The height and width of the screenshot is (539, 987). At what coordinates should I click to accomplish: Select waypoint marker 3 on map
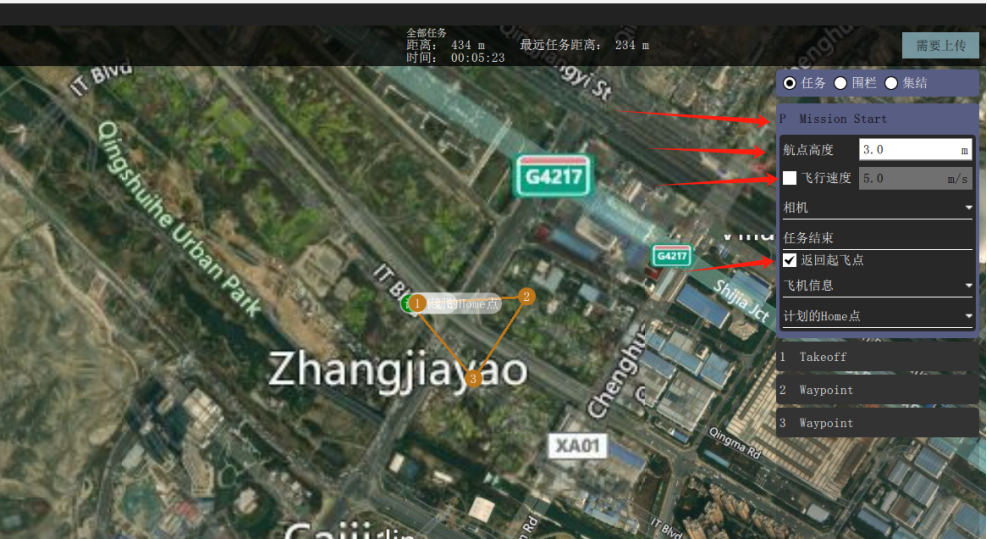tap(473, 378)
